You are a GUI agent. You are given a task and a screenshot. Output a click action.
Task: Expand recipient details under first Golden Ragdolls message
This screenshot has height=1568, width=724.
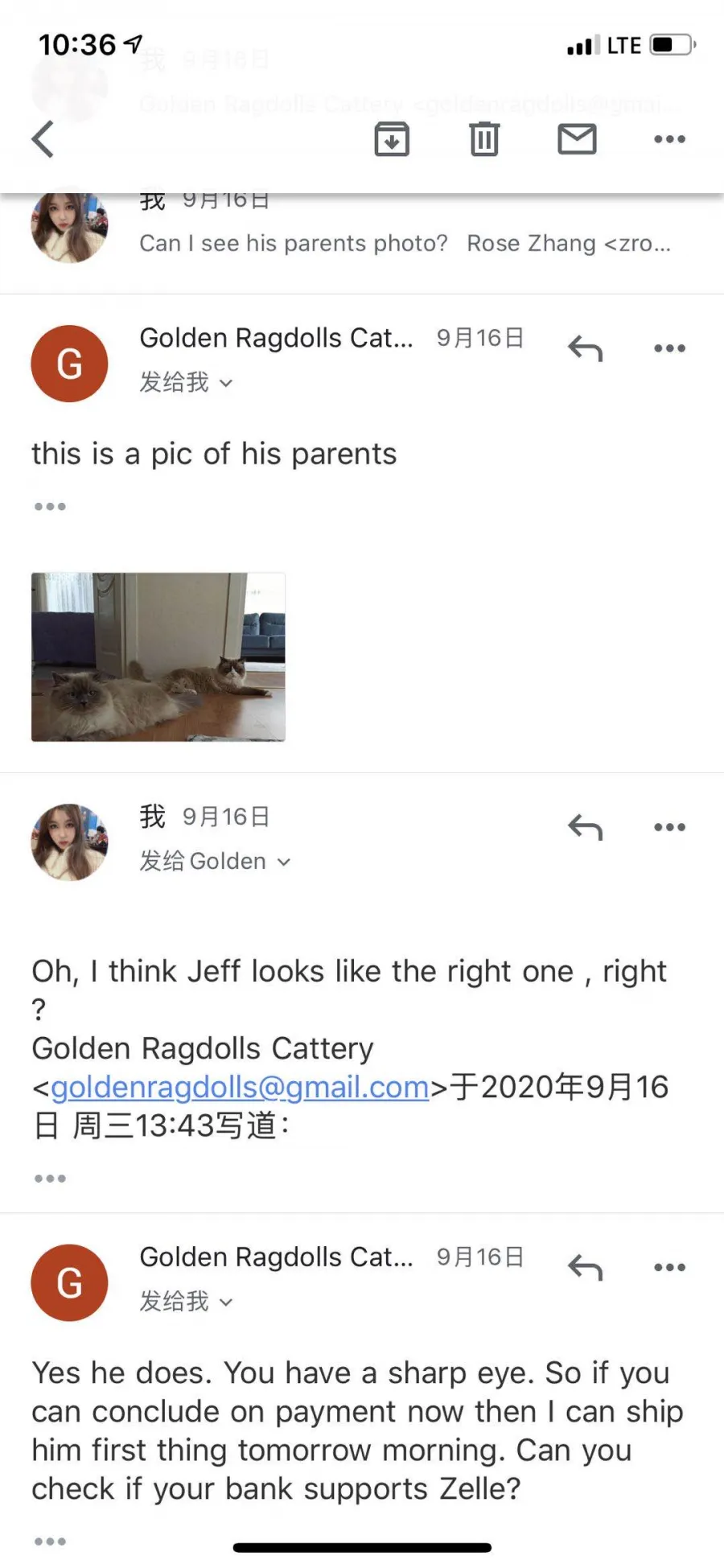coord(186,382)
